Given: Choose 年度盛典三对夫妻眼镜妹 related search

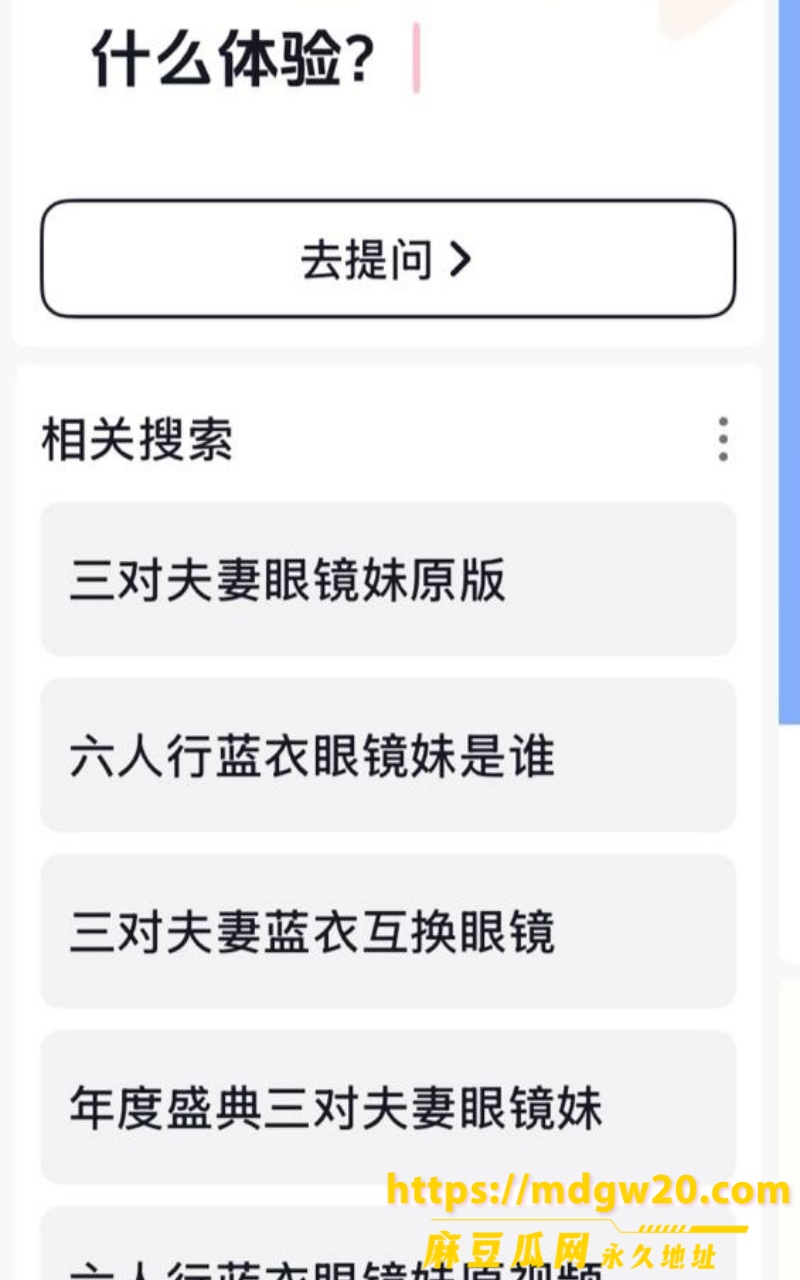Looking at the screenshot, I should 388,1108.
